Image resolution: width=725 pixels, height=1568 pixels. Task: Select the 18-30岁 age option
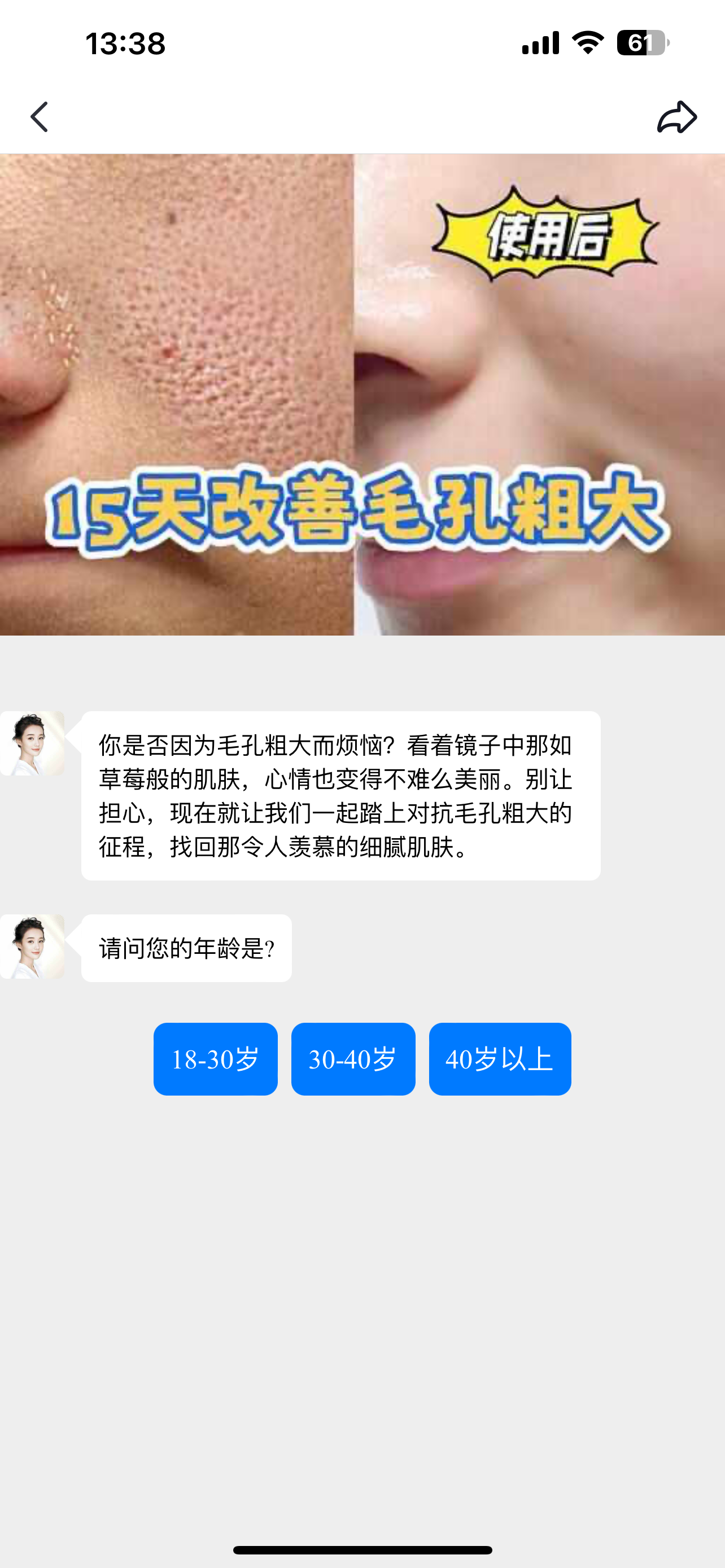coord(216,1059)
